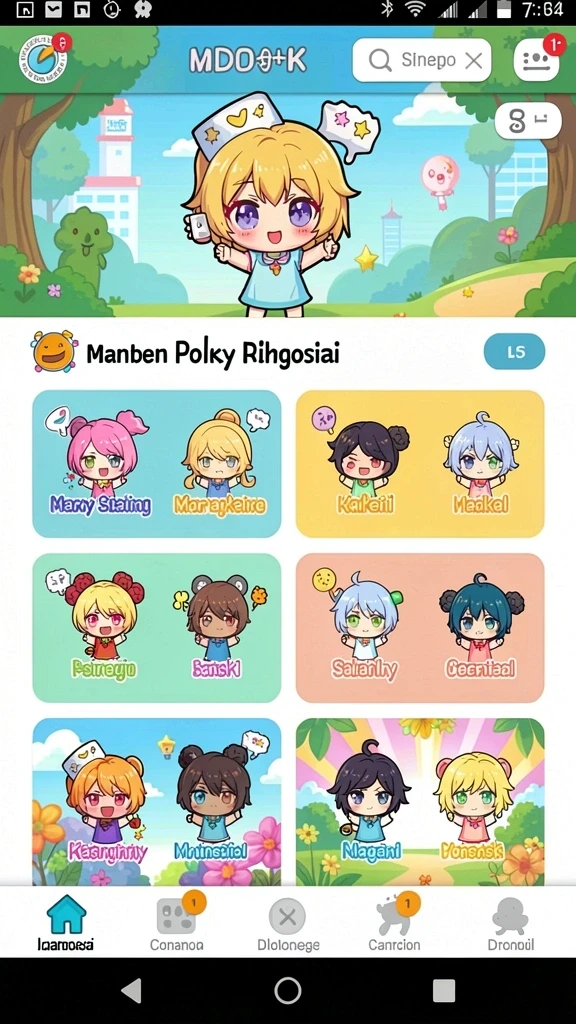
Task: Switch to the Dronoiil tab
Action: point(511,923)
